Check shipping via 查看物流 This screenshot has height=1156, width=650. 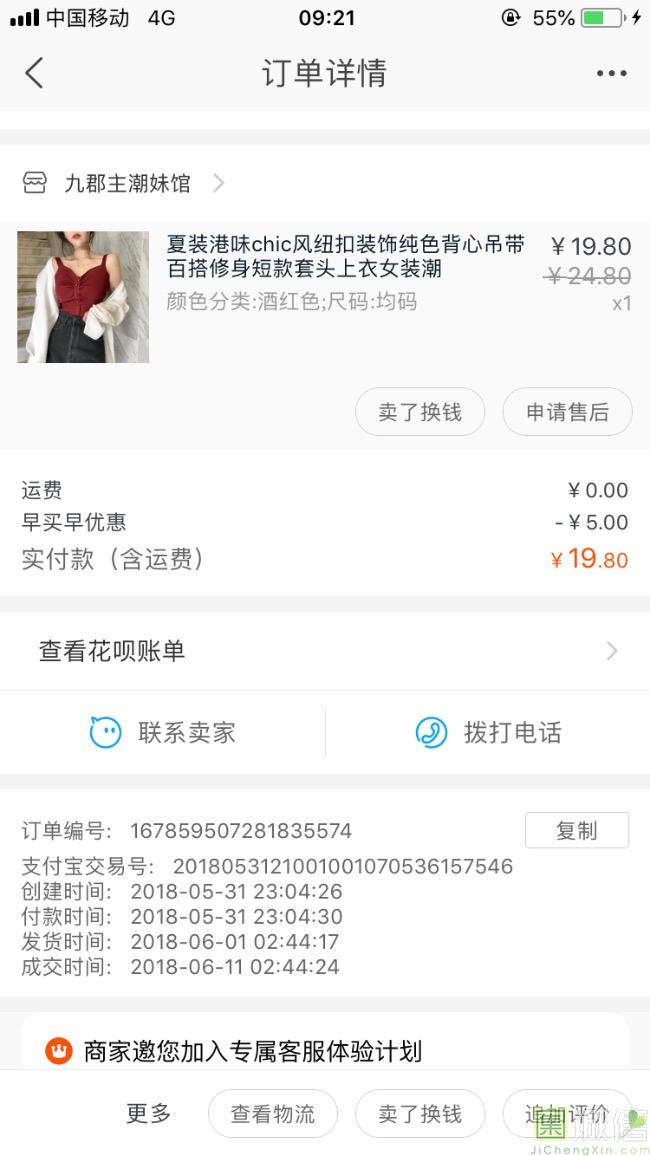[x=272, y=1114]
